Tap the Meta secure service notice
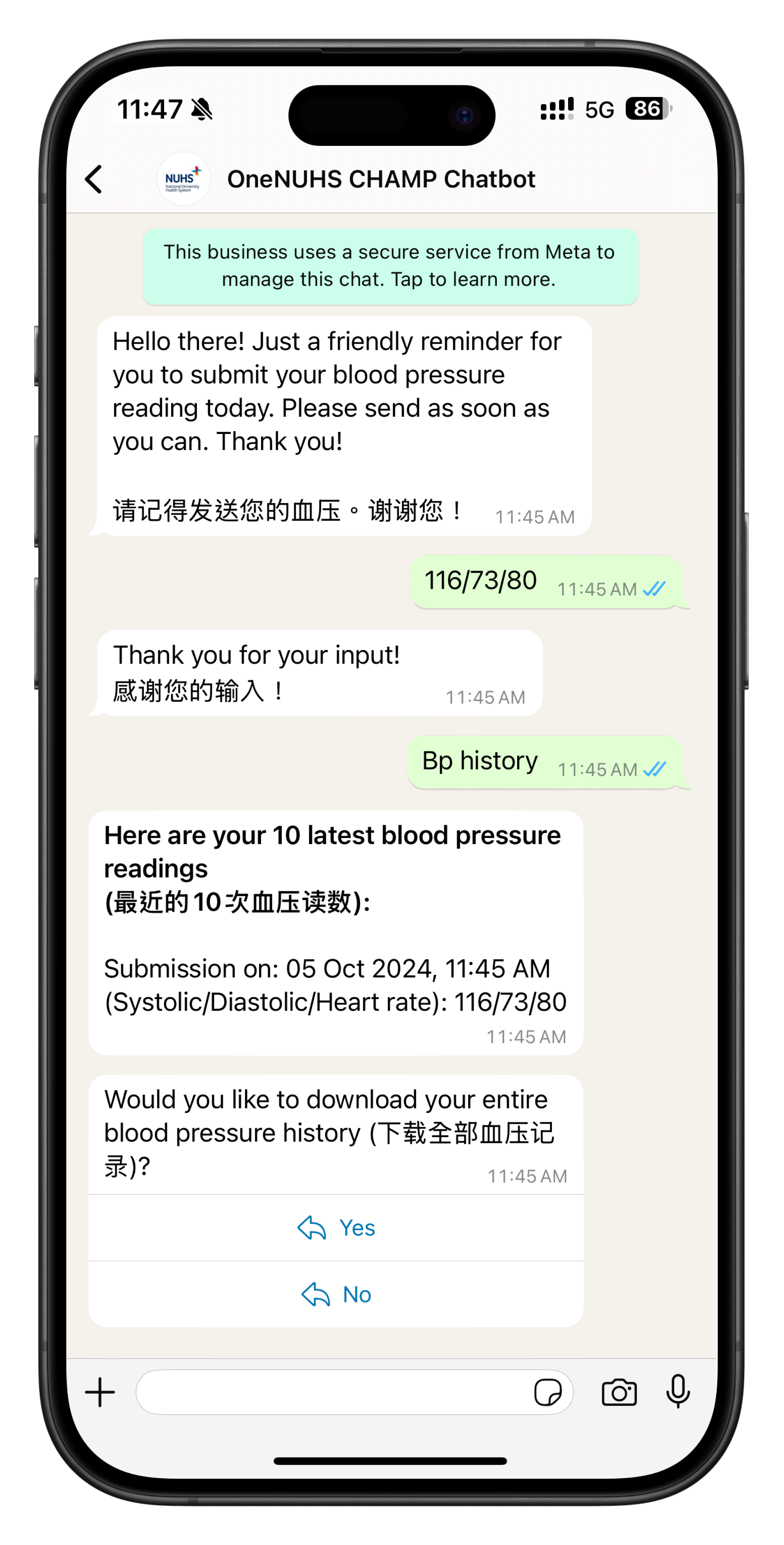Image resolution: width=784 pixels, height=1545 pixels. tap(390, 266)
